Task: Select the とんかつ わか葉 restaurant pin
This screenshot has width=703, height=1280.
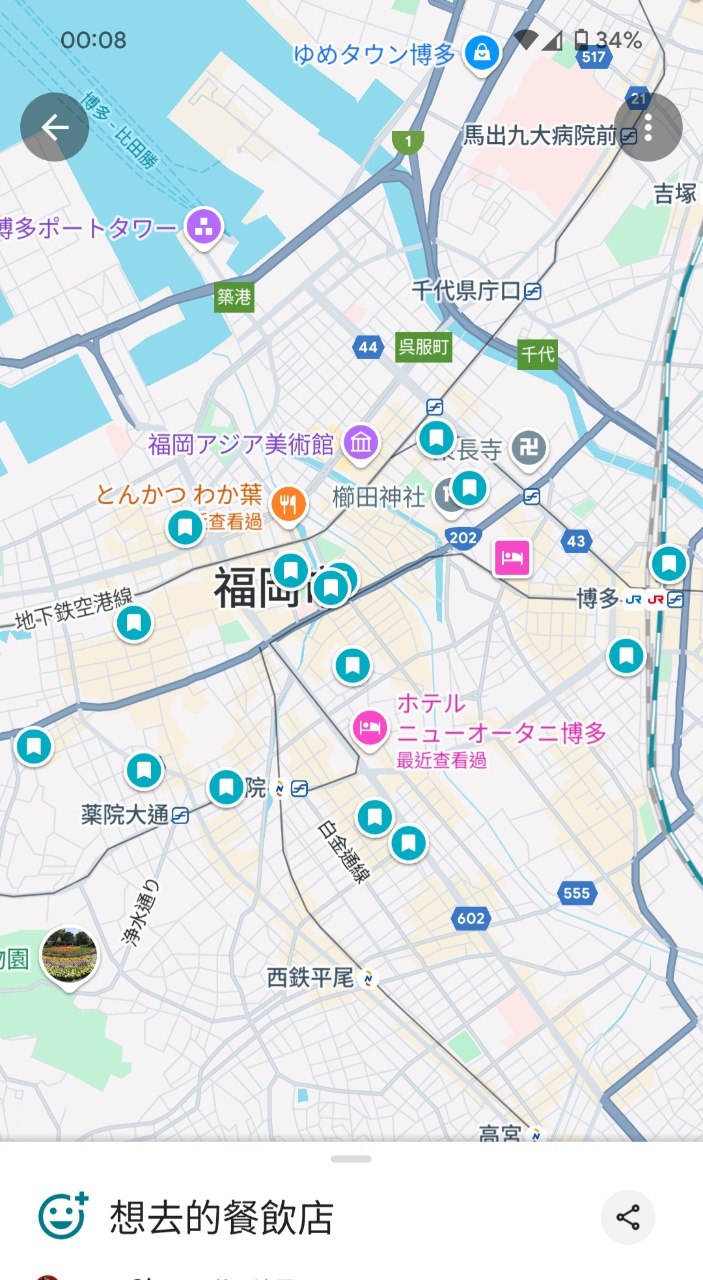Action: pos(288,503)
